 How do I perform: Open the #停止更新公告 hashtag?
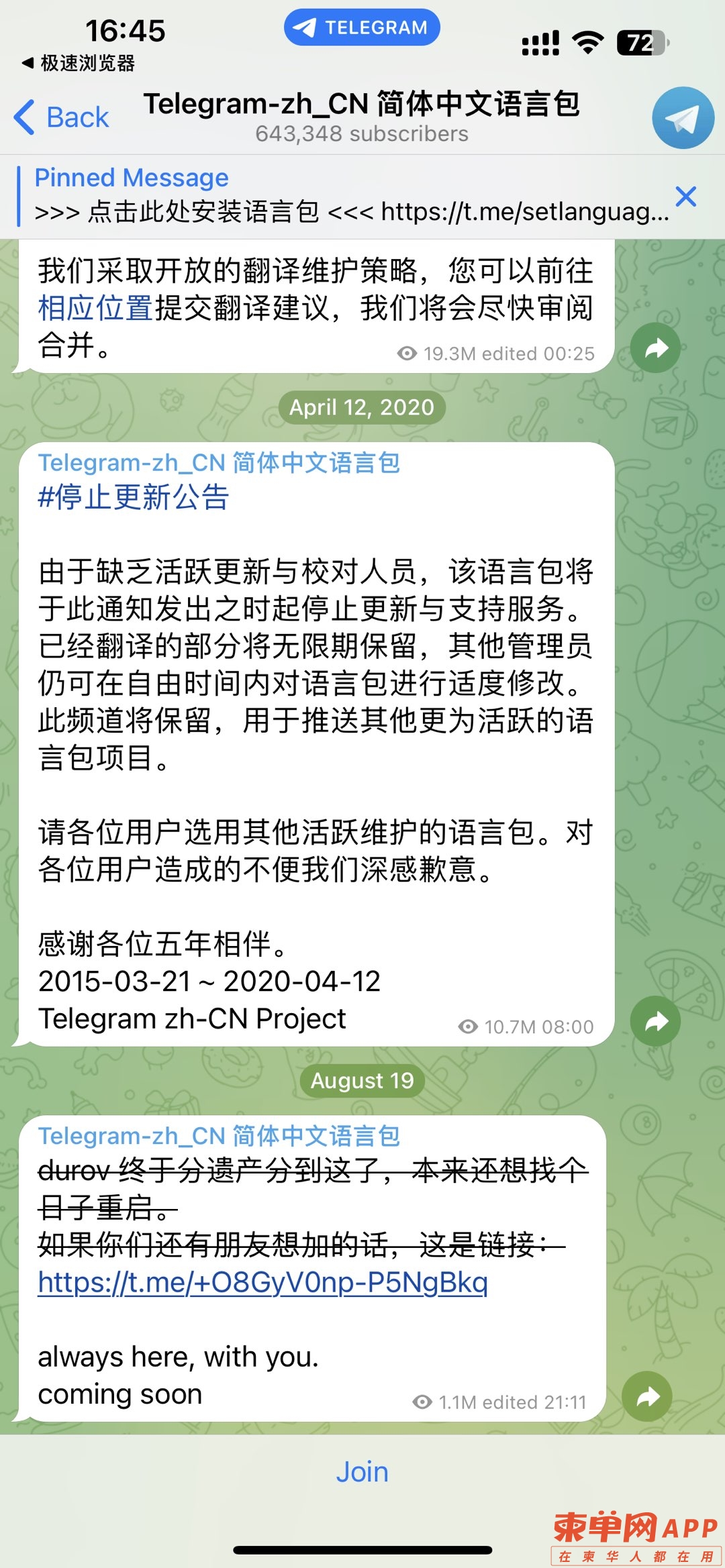pos(134,497)
